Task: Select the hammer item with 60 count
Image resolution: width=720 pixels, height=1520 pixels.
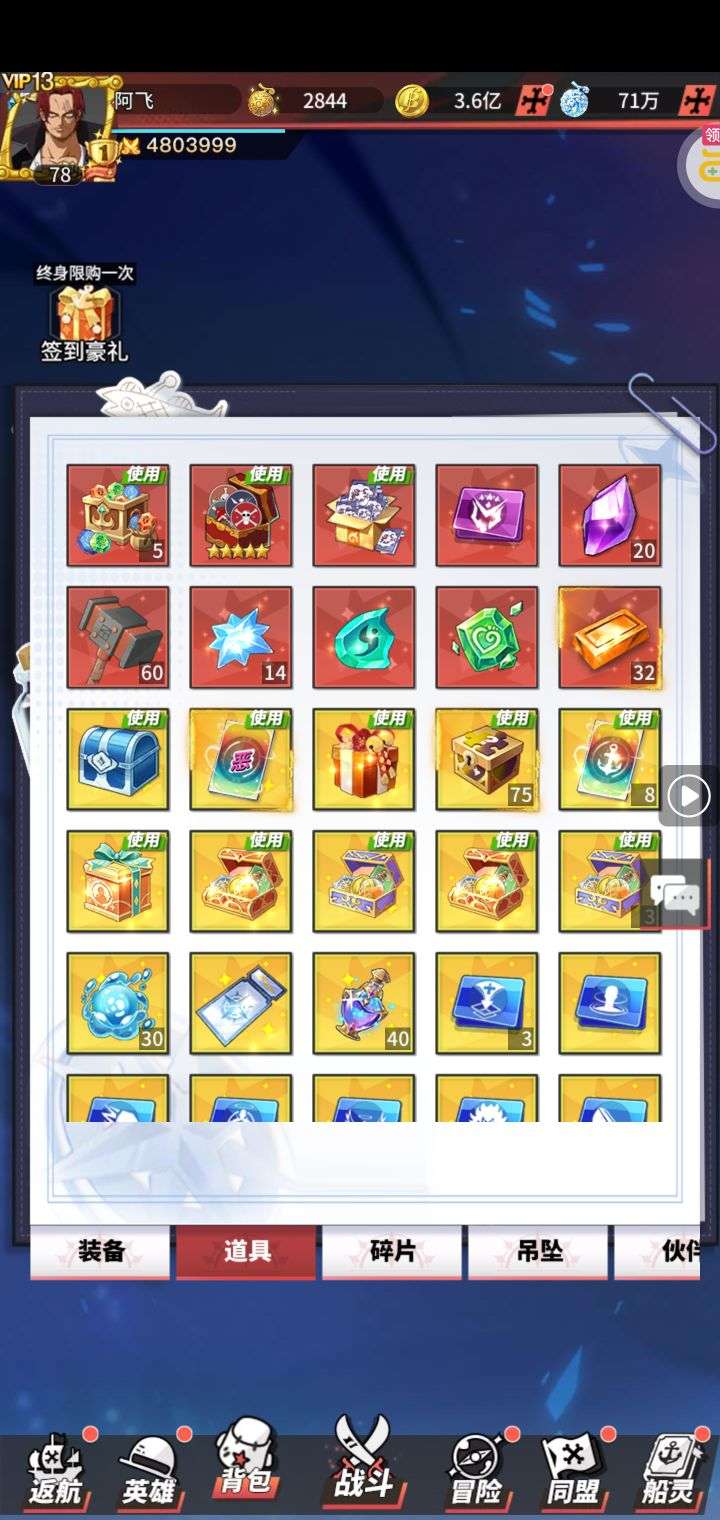Action: [118, 637]
